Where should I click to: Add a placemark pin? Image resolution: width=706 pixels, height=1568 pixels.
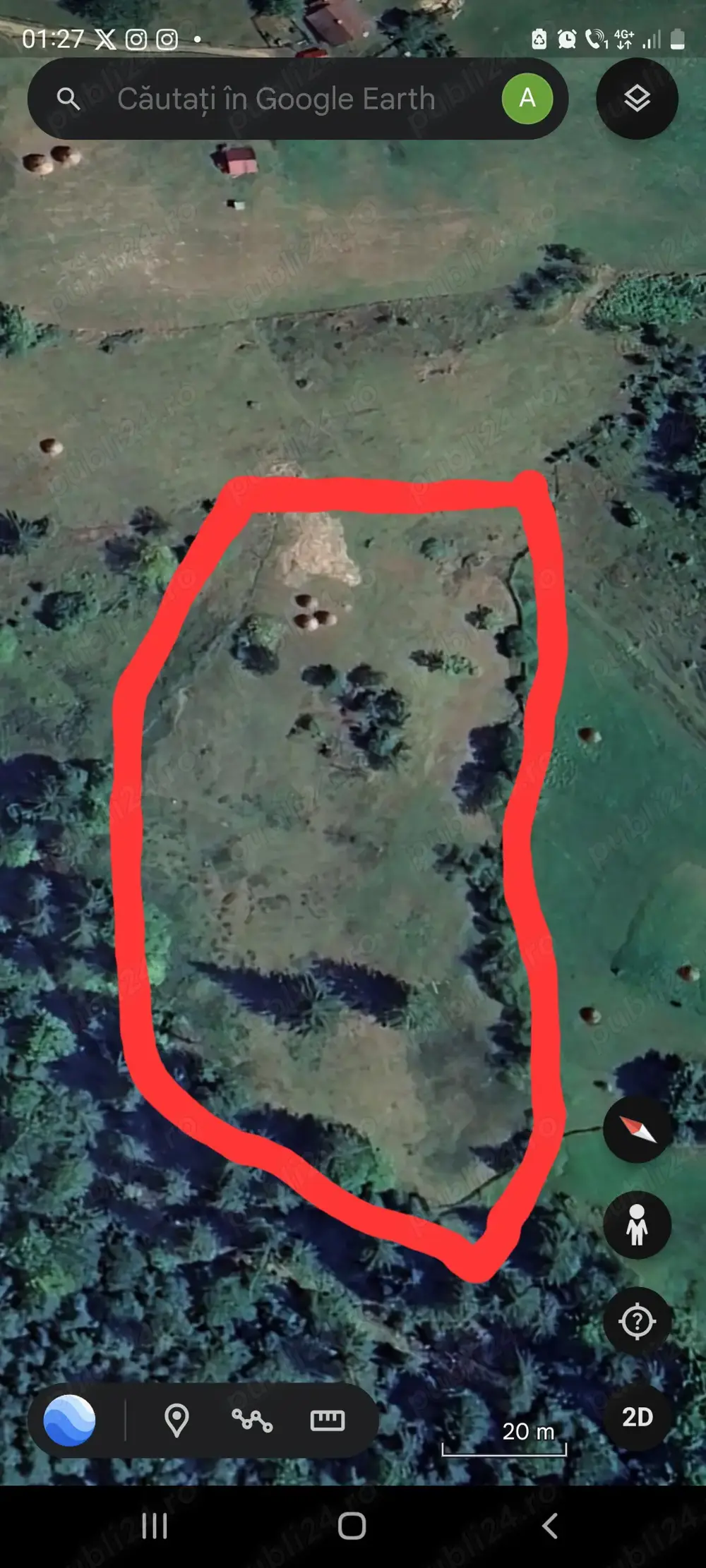pos(176,1420)
